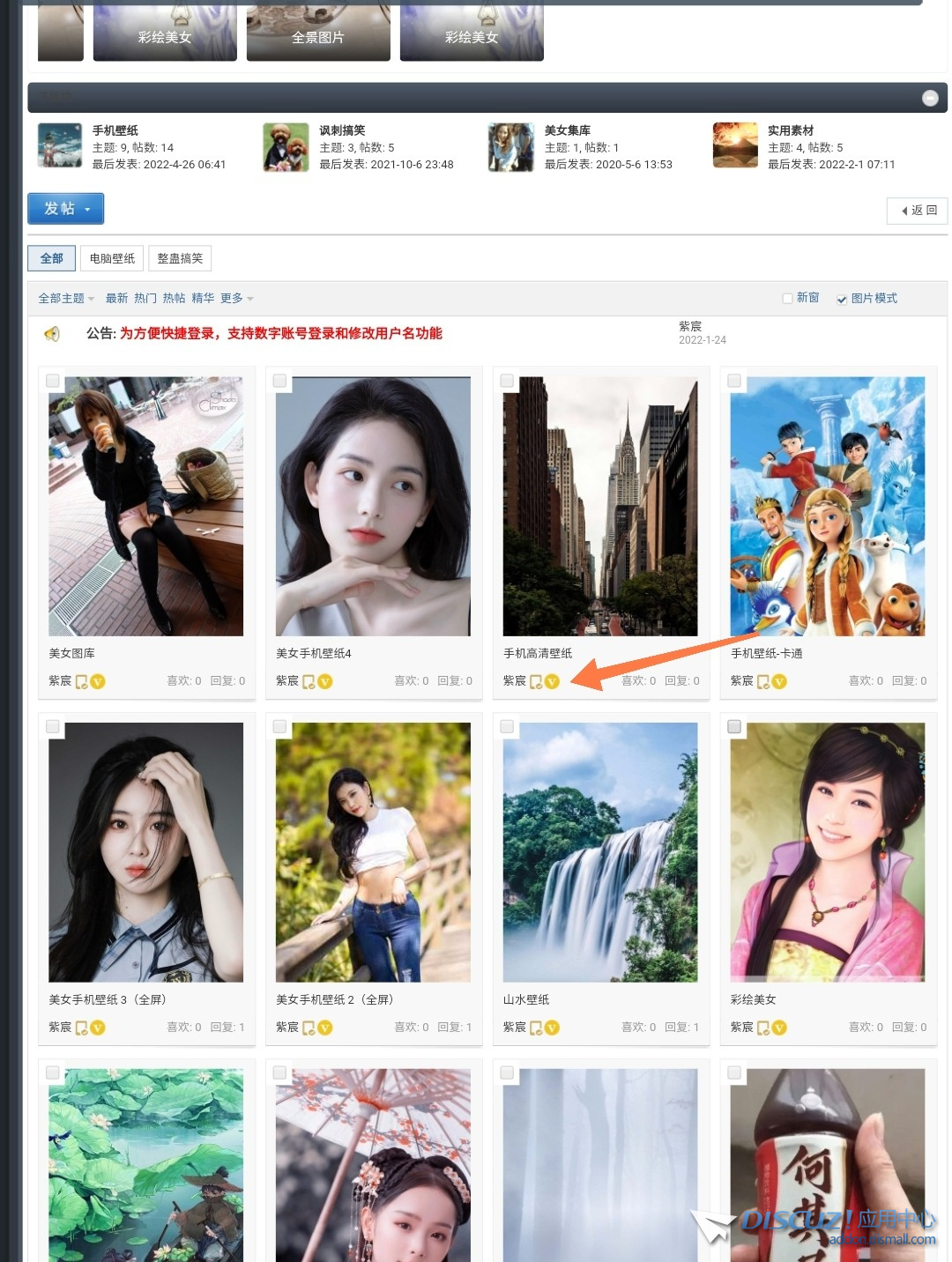Show 精华 featured threads

click(203, 299)
